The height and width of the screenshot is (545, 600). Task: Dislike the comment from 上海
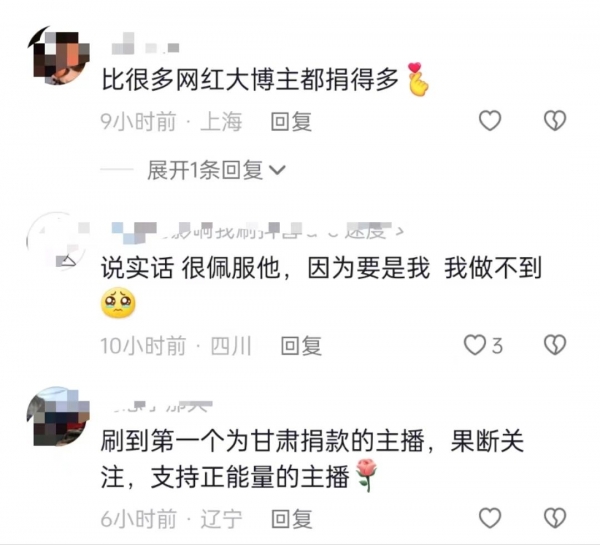tap(554, 122)
